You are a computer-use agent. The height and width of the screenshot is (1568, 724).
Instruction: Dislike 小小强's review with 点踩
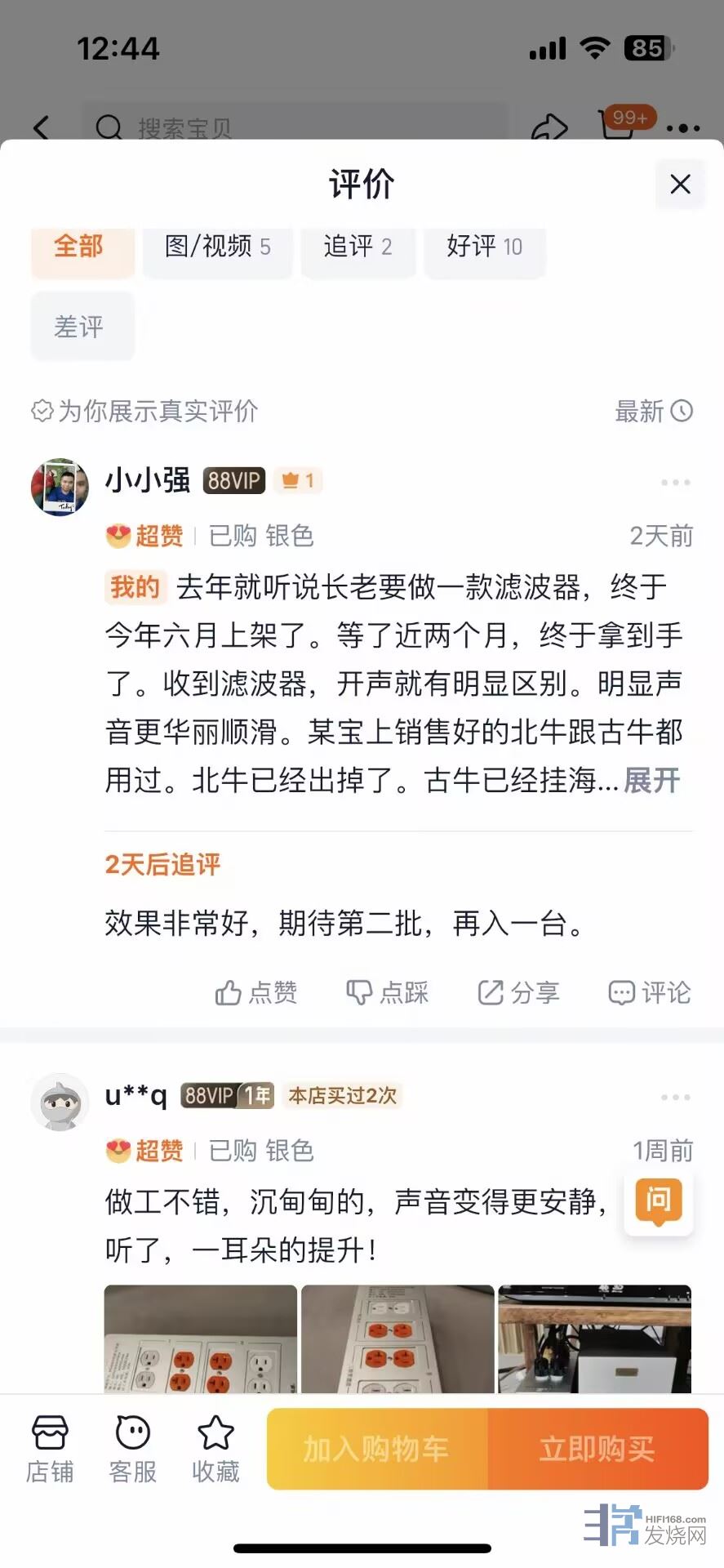[x=388, y=993]
